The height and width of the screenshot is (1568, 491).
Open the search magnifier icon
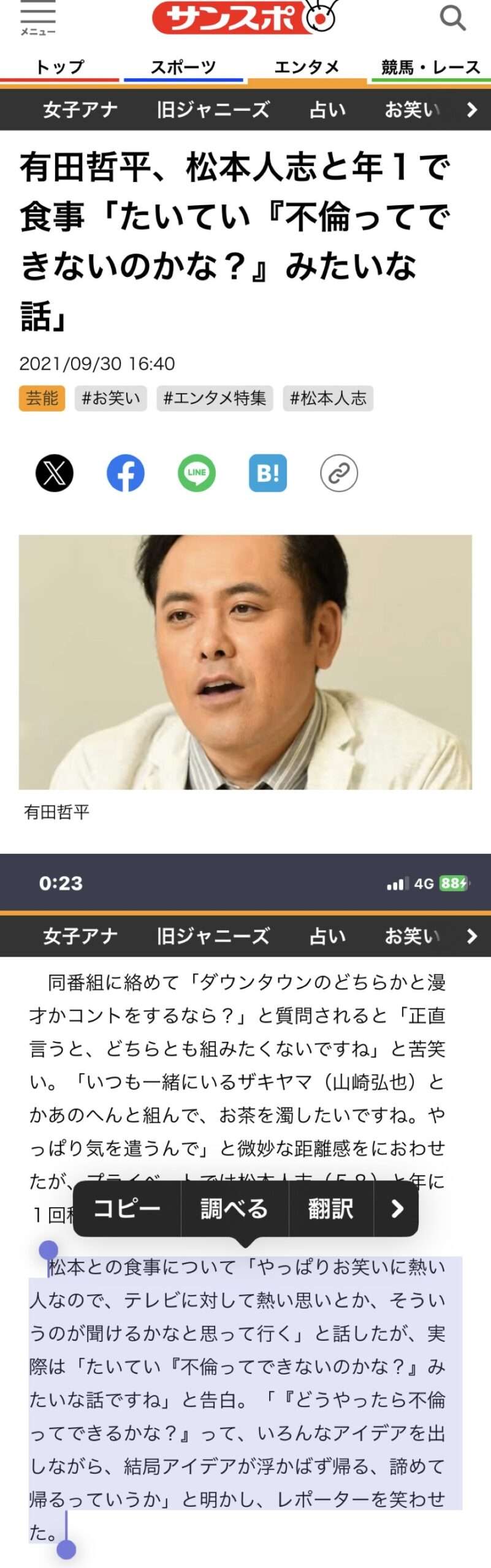pyautogui.click(x=452, y=18)
